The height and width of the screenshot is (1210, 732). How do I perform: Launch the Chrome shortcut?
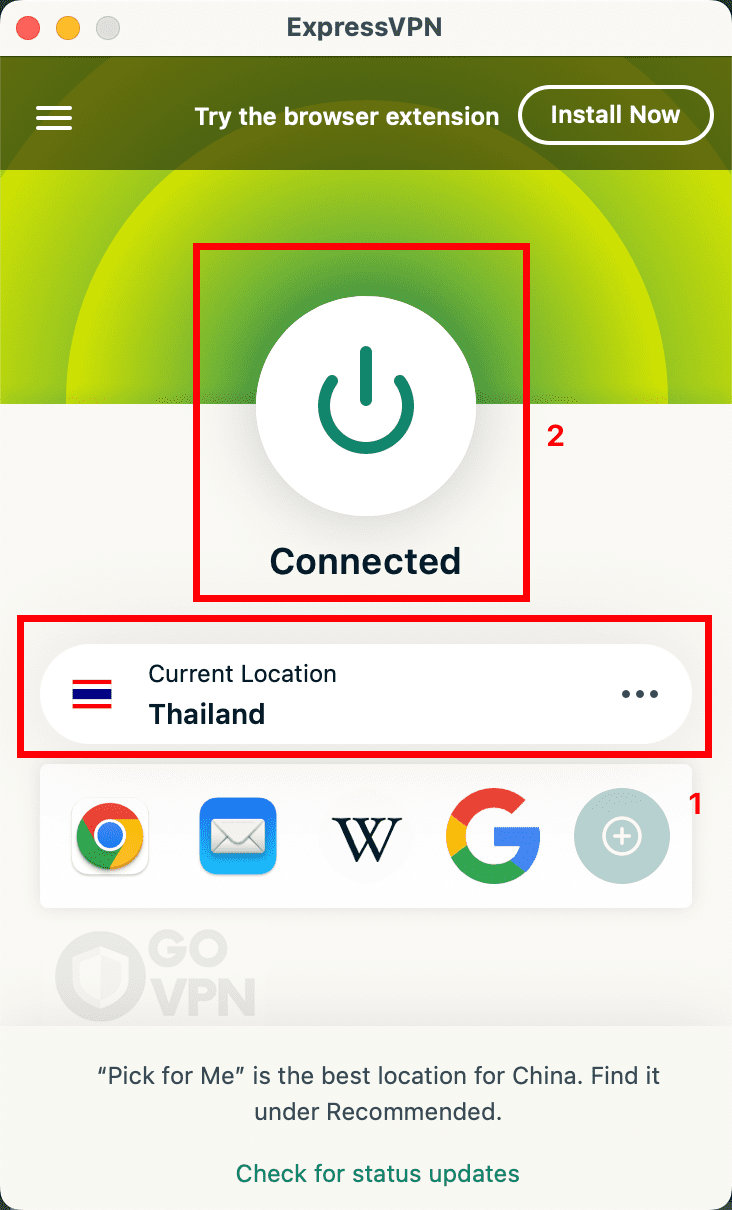[110, 836]
